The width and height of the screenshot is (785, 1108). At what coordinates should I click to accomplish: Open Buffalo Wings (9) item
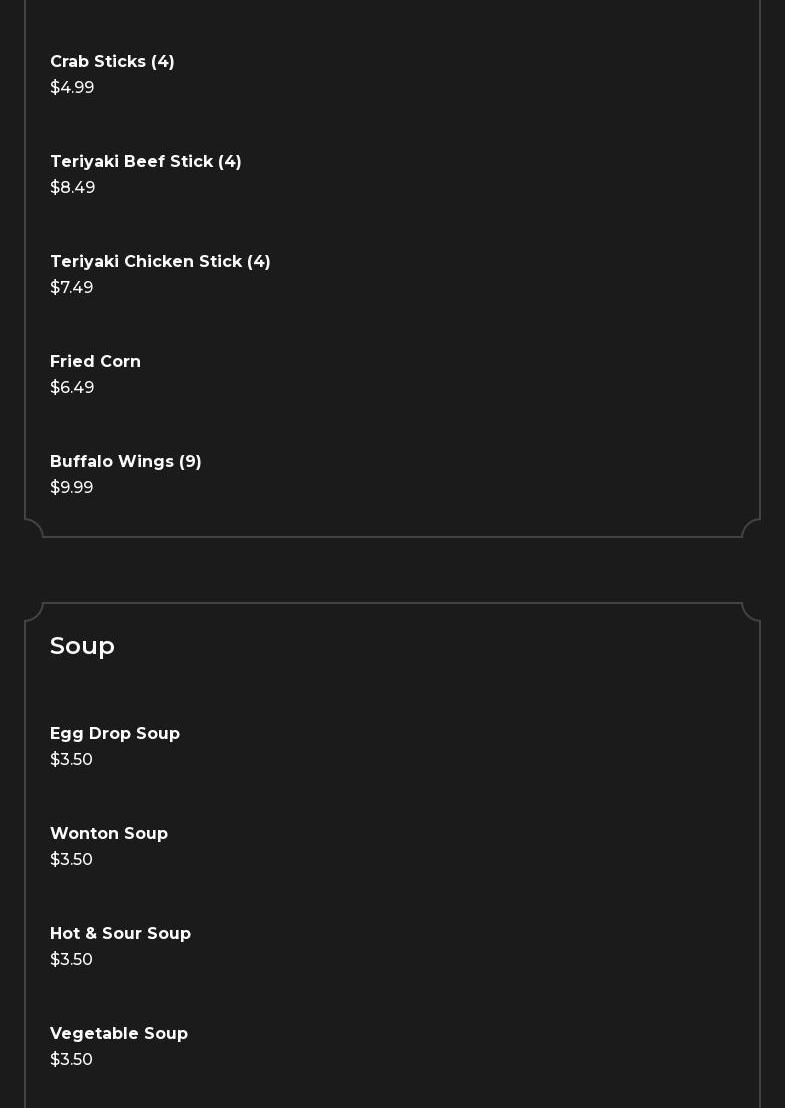tap(126, 462)
